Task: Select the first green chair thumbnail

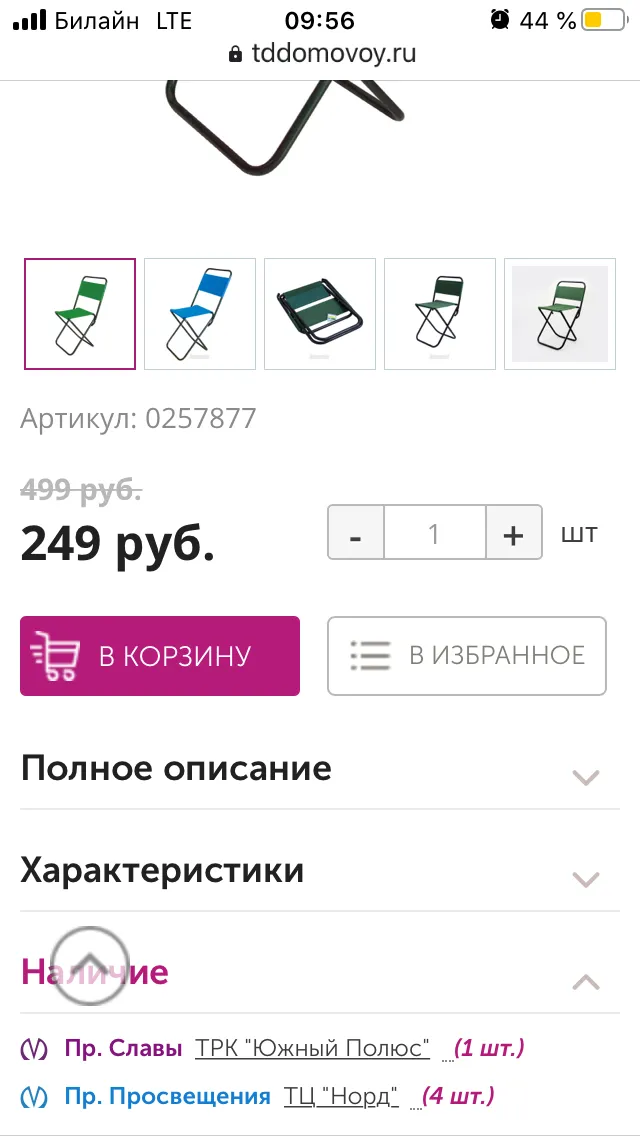Action: click(80, 314)
